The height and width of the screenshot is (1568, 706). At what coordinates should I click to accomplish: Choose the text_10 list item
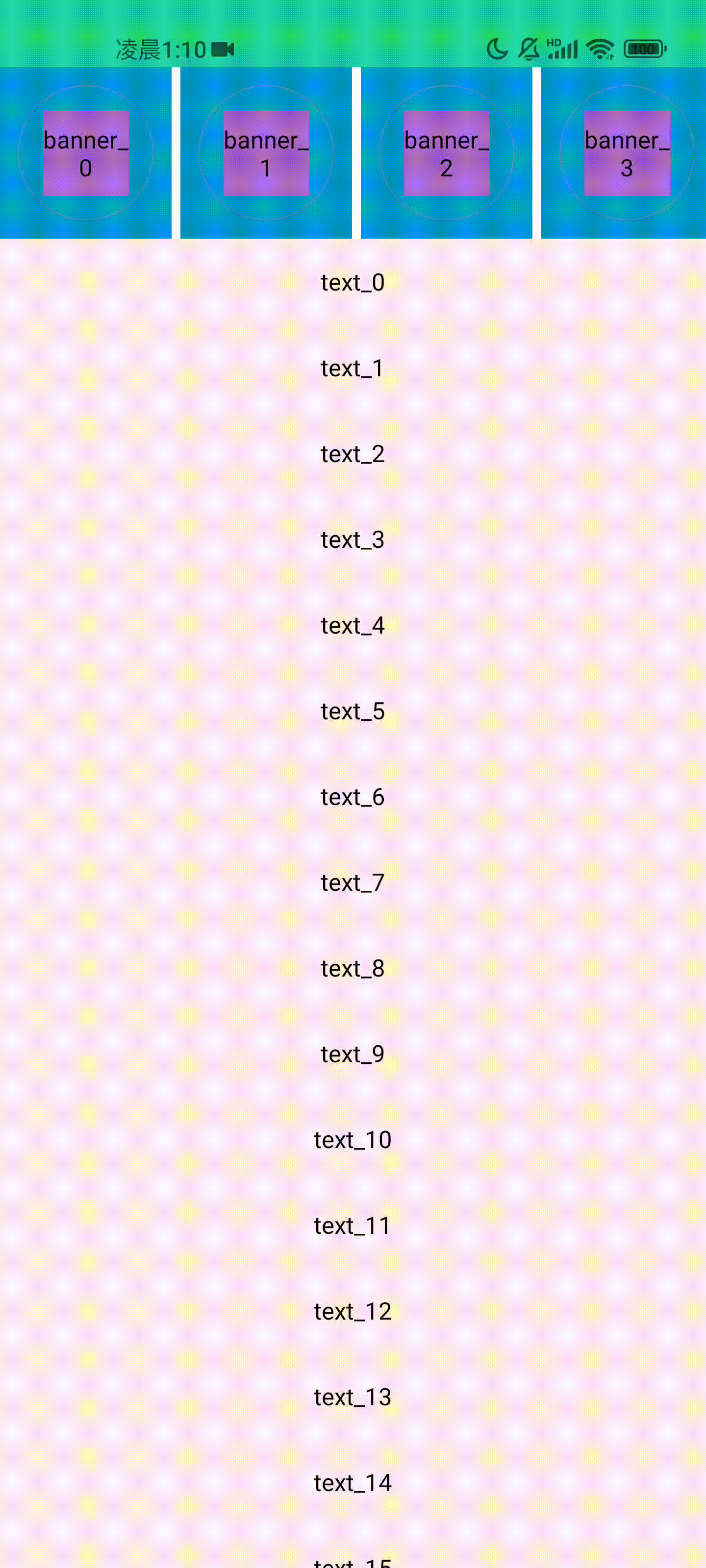pyautogui.click(x=353, y=1140)
